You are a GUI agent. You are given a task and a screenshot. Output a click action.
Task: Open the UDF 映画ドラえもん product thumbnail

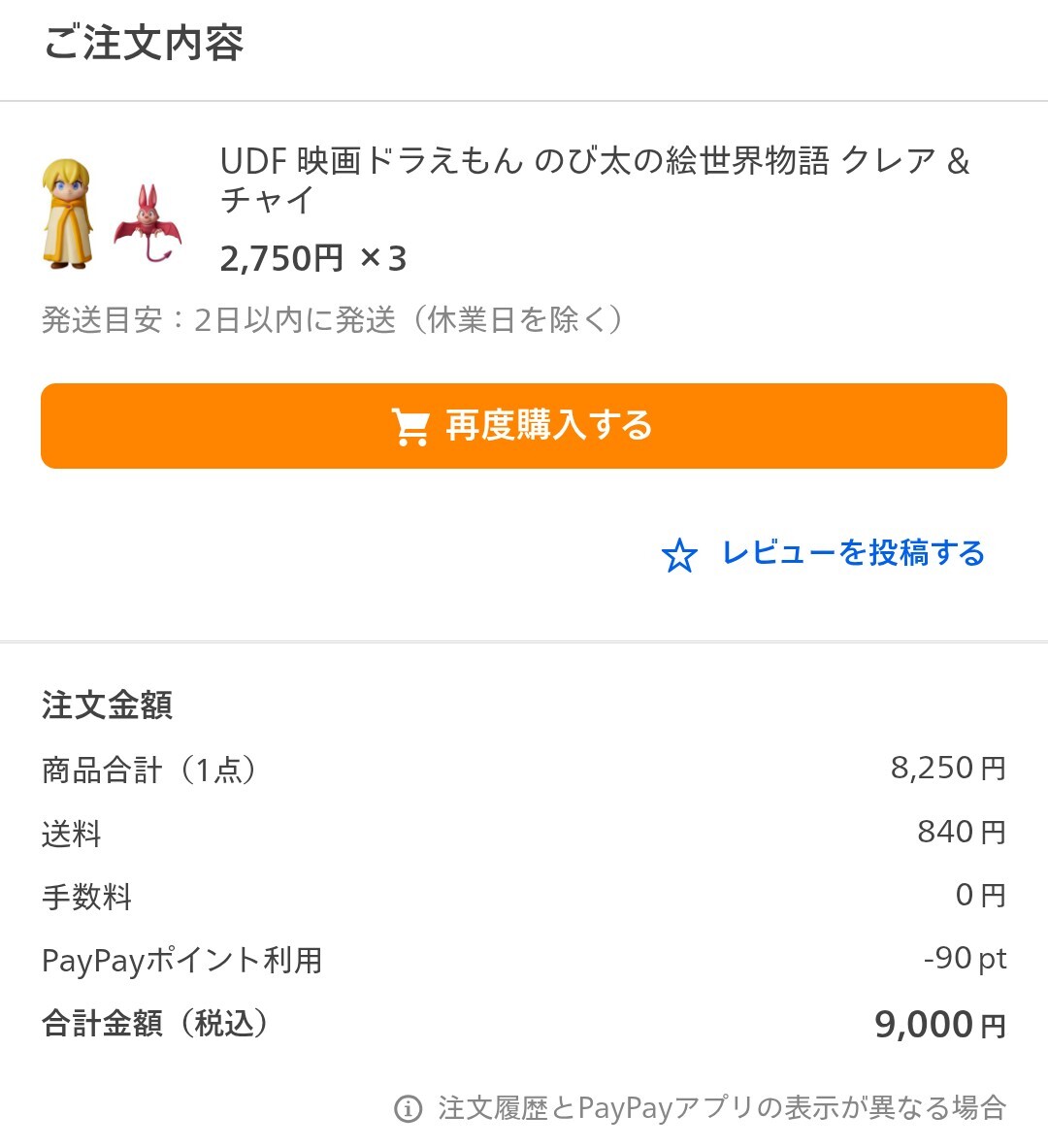pos(112,215)
